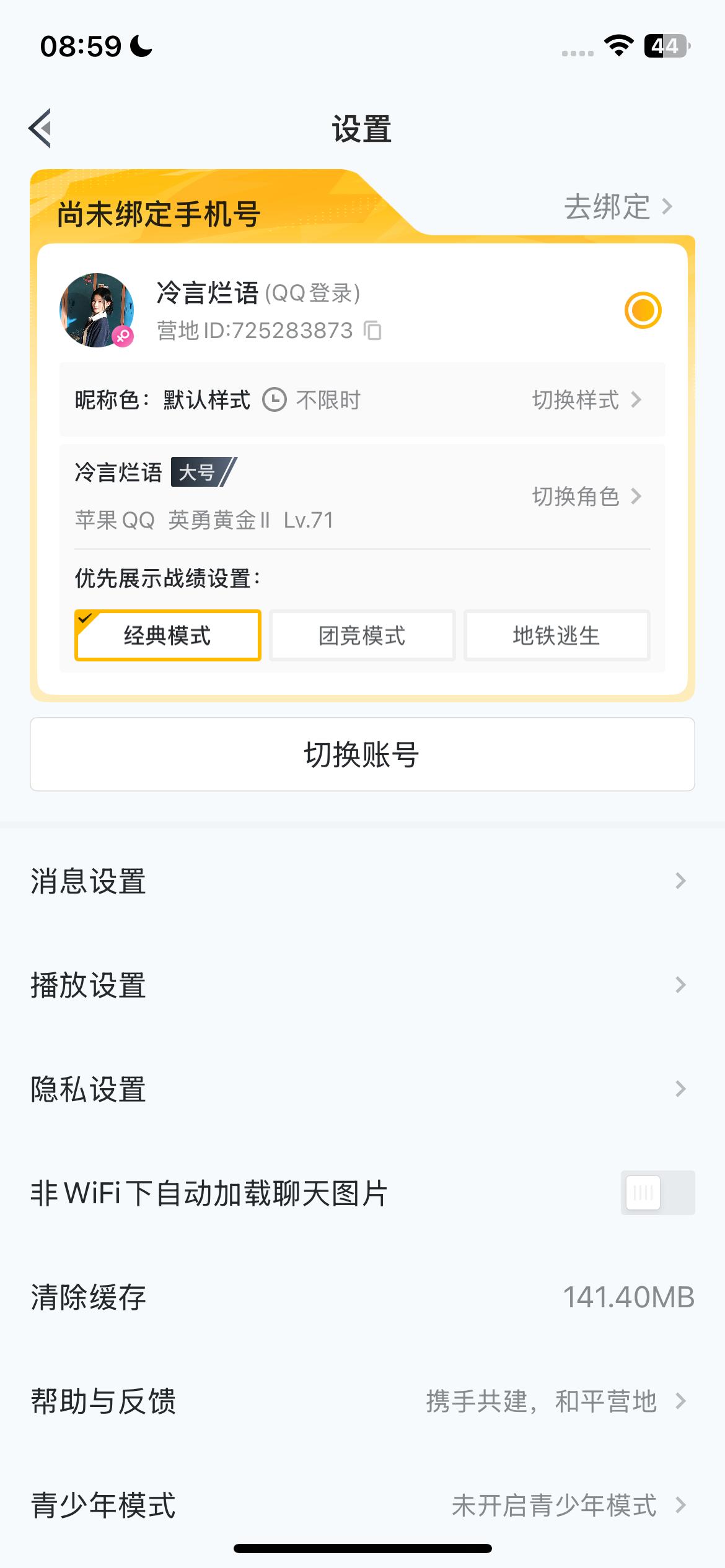Tap 去绑定 to bind a phone number

[x=607, y=207]
